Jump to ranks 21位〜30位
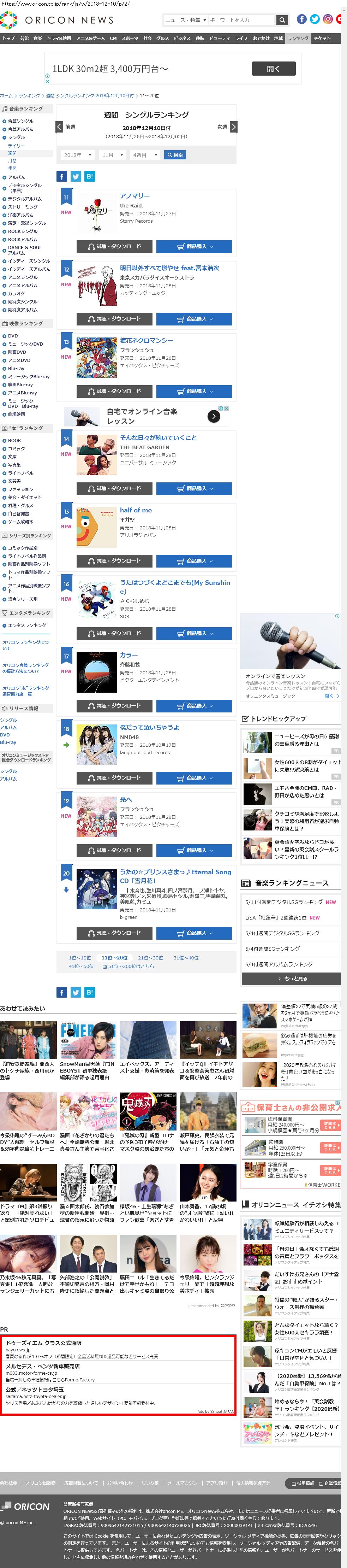347x1568 pixels. (x=150, y=957)
